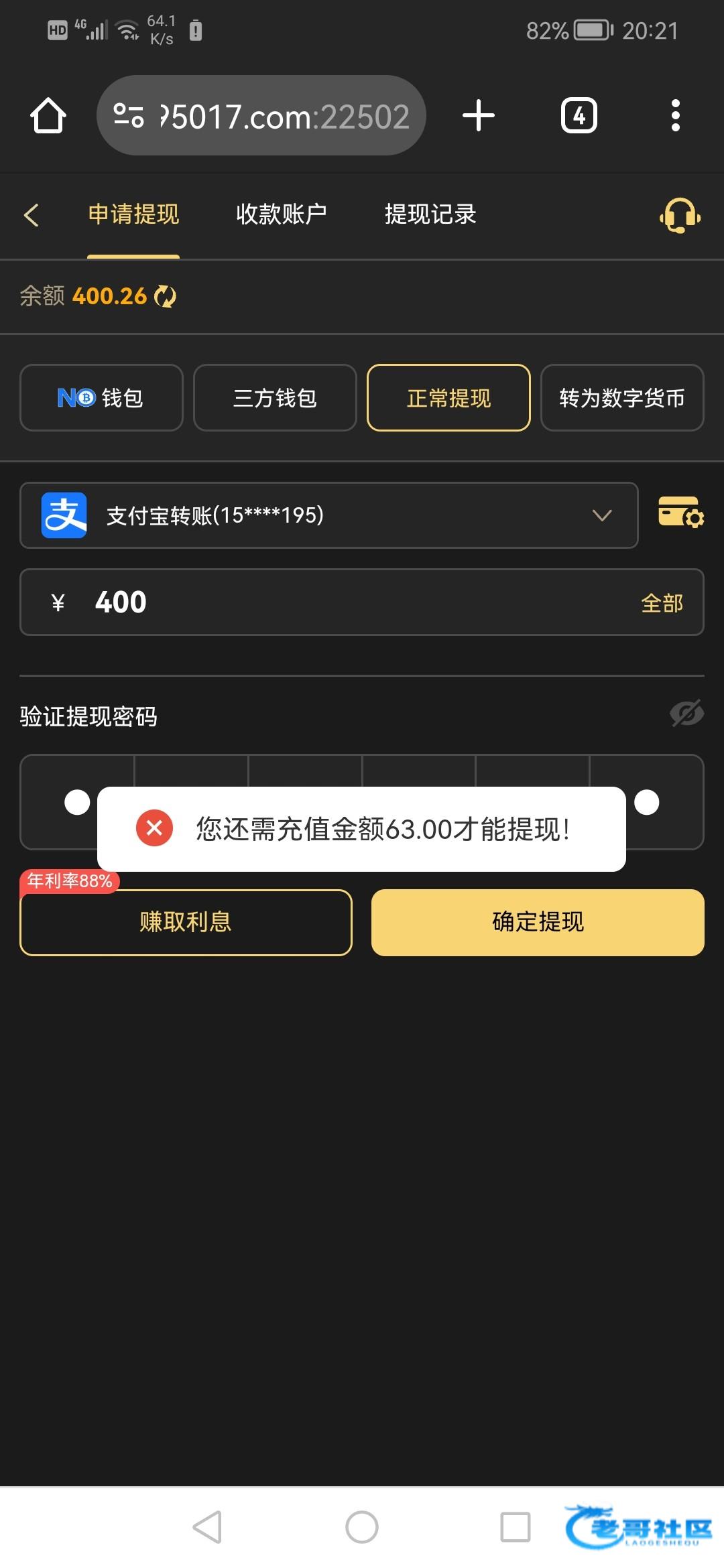Choose 三方钱包 withdrawal method
Image resolution: width=724 pixels, height=1568 pixels.
click(x=275, y=398)
